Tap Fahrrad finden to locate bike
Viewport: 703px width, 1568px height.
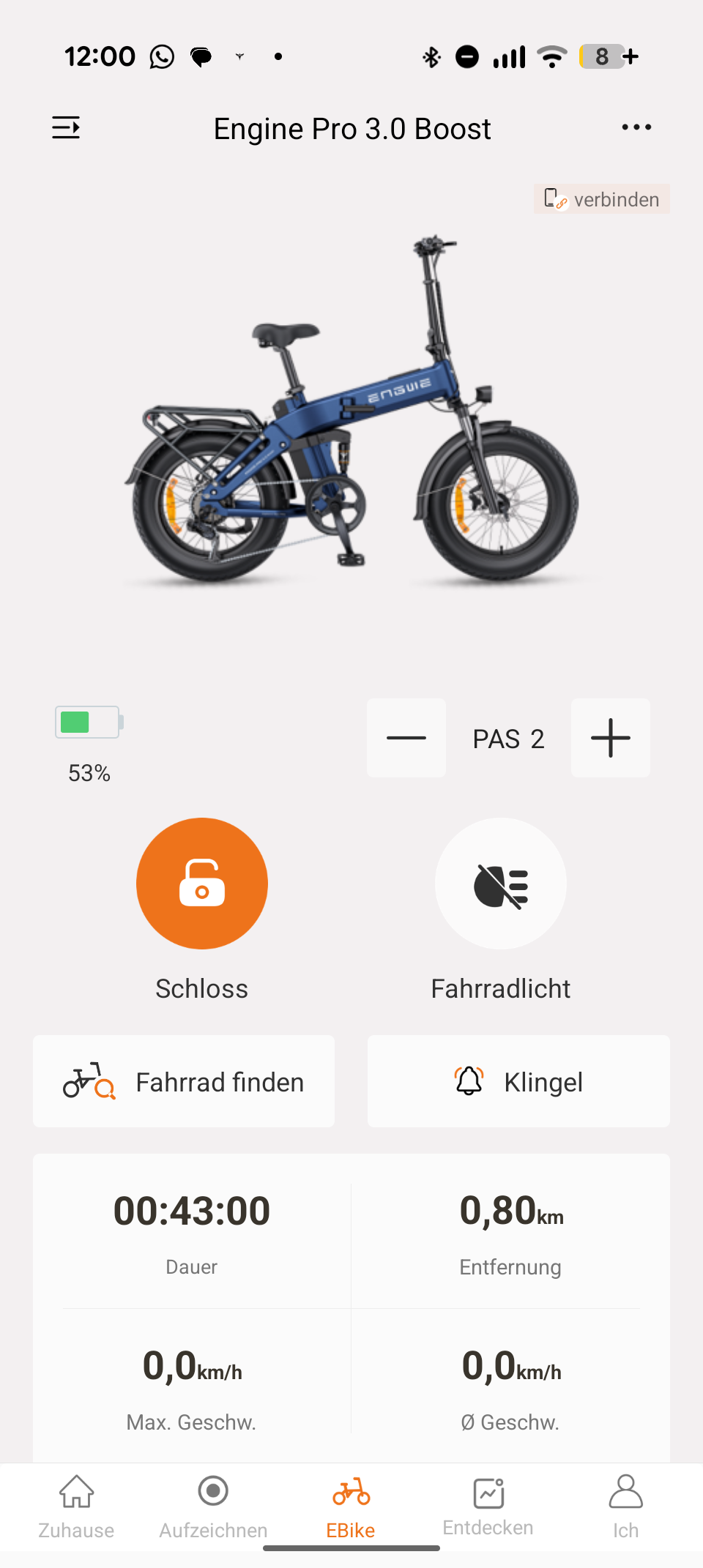coord(184,1081)
